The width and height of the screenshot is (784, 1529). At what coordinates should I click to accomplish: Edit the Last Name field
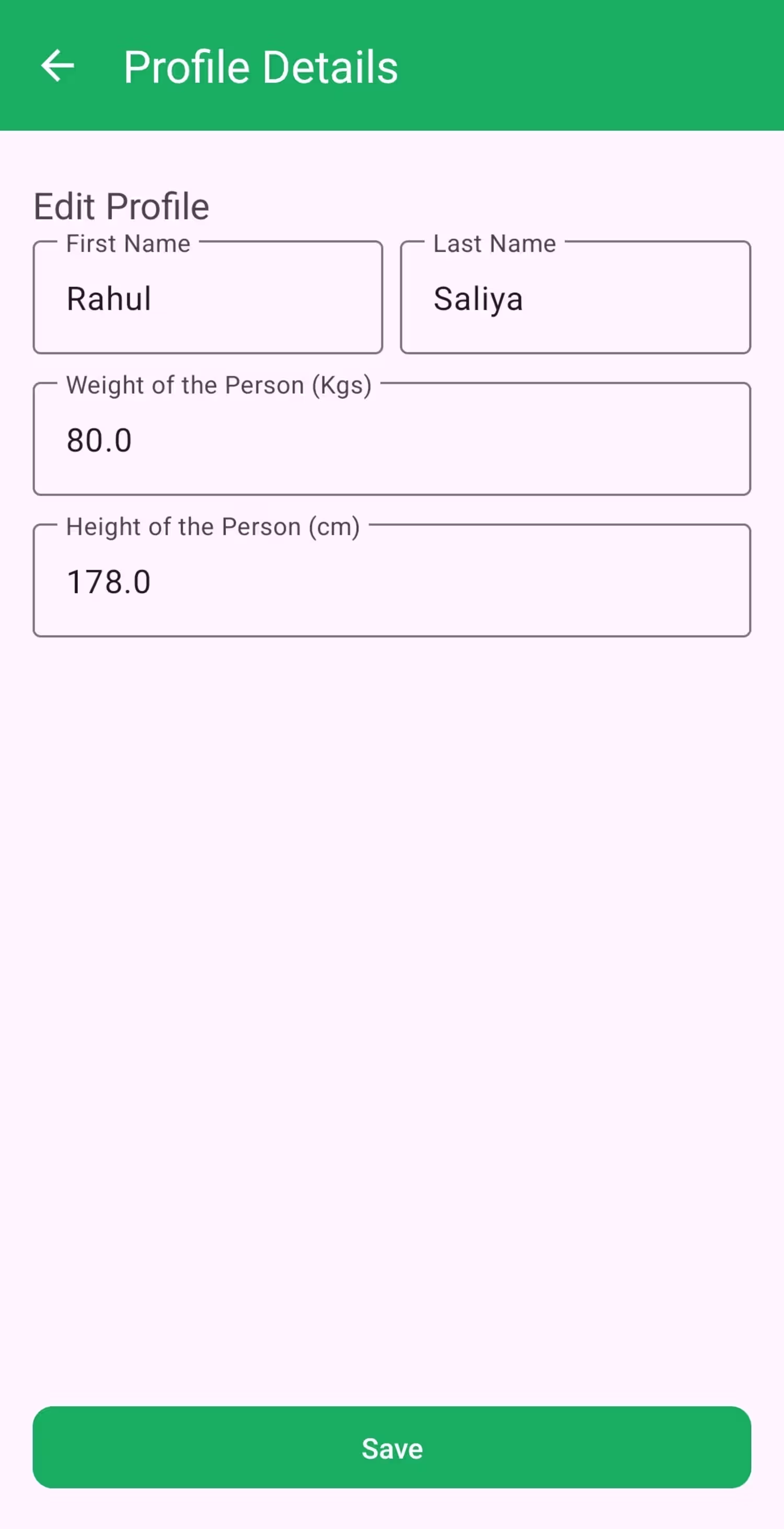(574, 298)
